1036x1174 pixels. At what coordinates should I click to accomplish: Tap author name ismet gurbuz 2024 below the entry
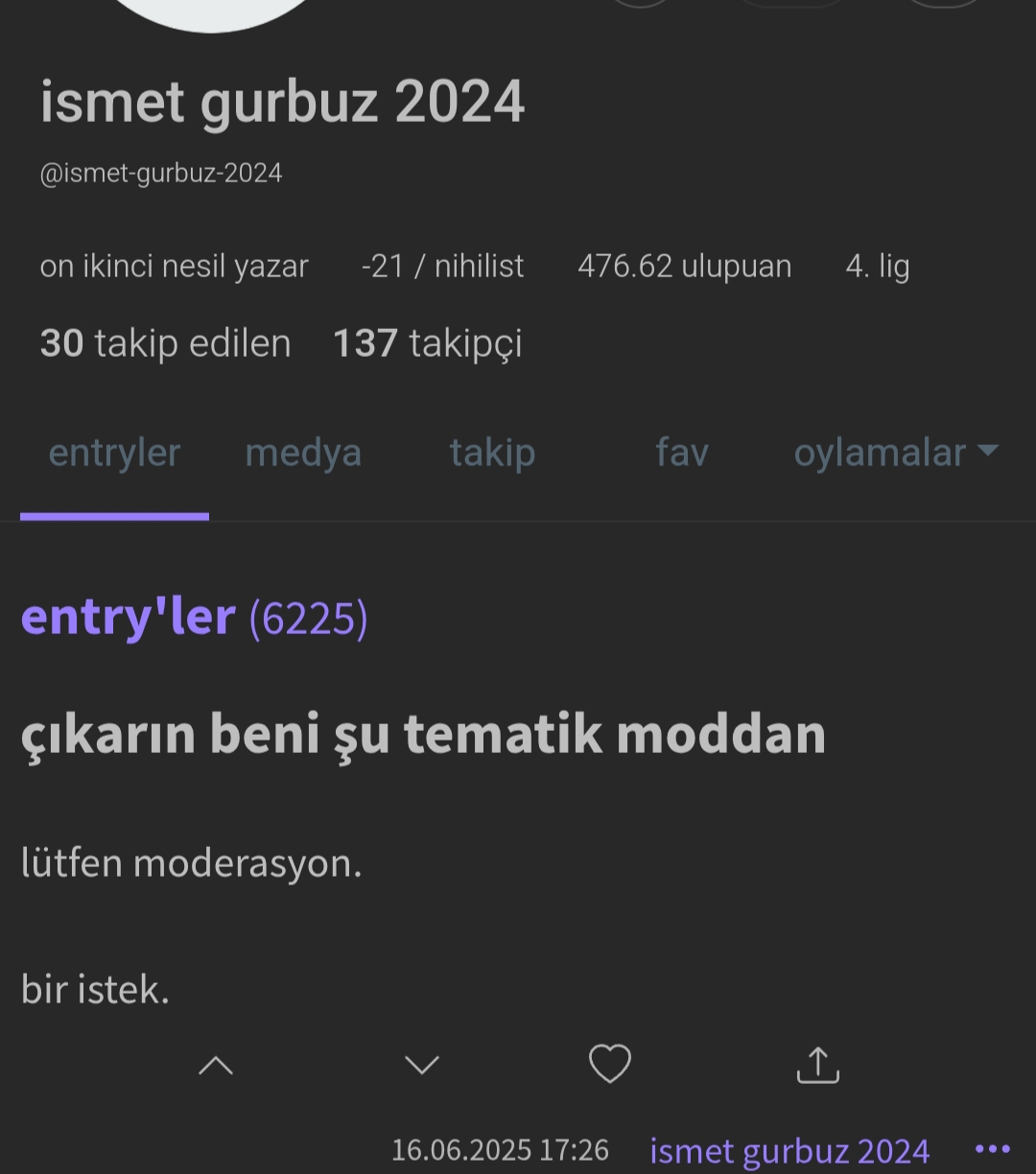(x=789, y=1150)
